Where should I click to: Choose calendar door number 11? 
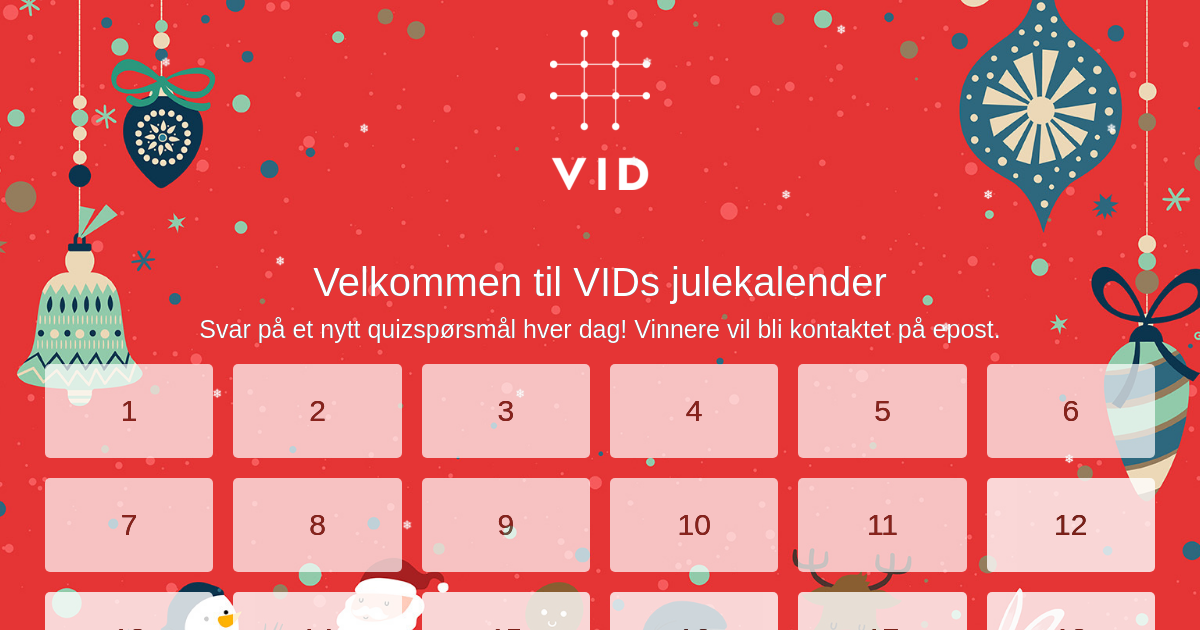[882, 525]
